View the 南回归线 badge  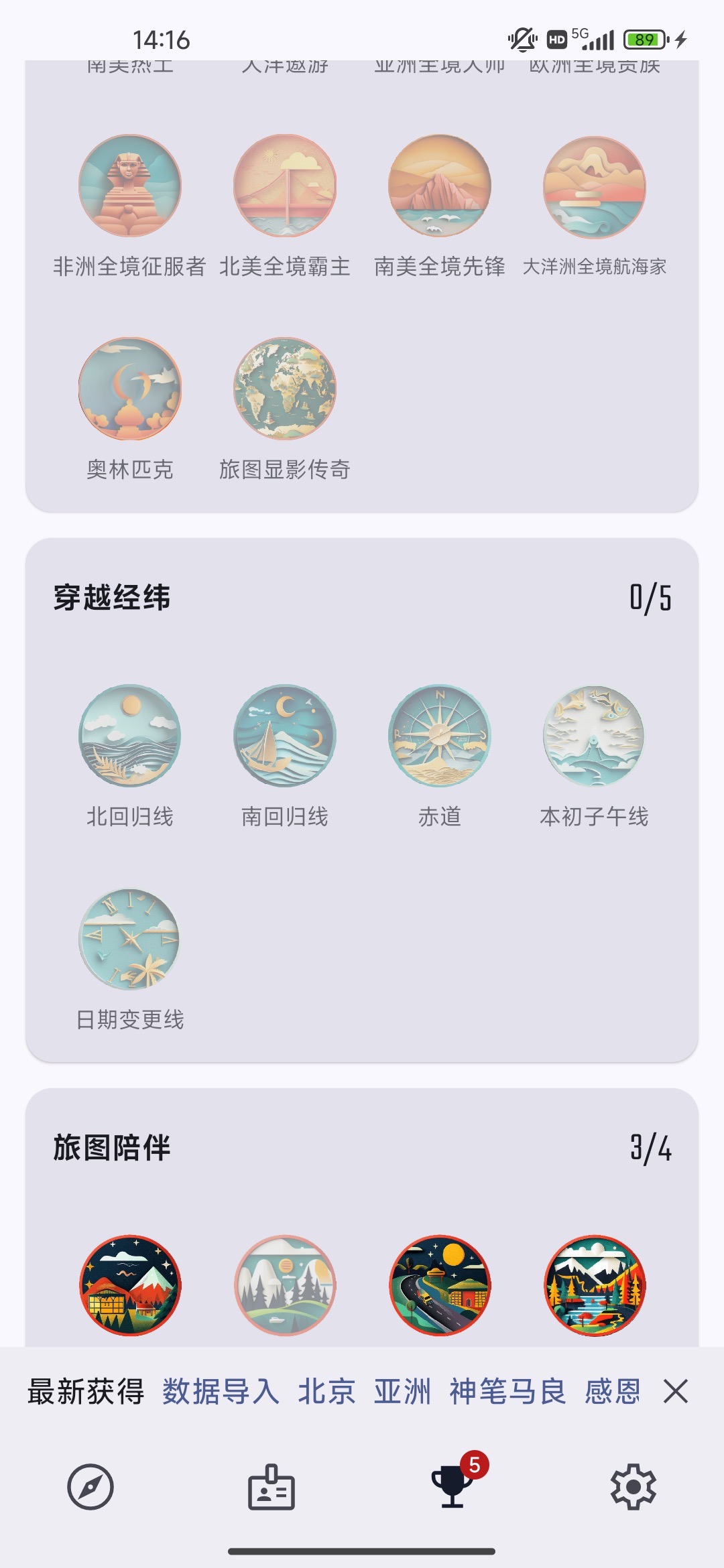[285, 736]
